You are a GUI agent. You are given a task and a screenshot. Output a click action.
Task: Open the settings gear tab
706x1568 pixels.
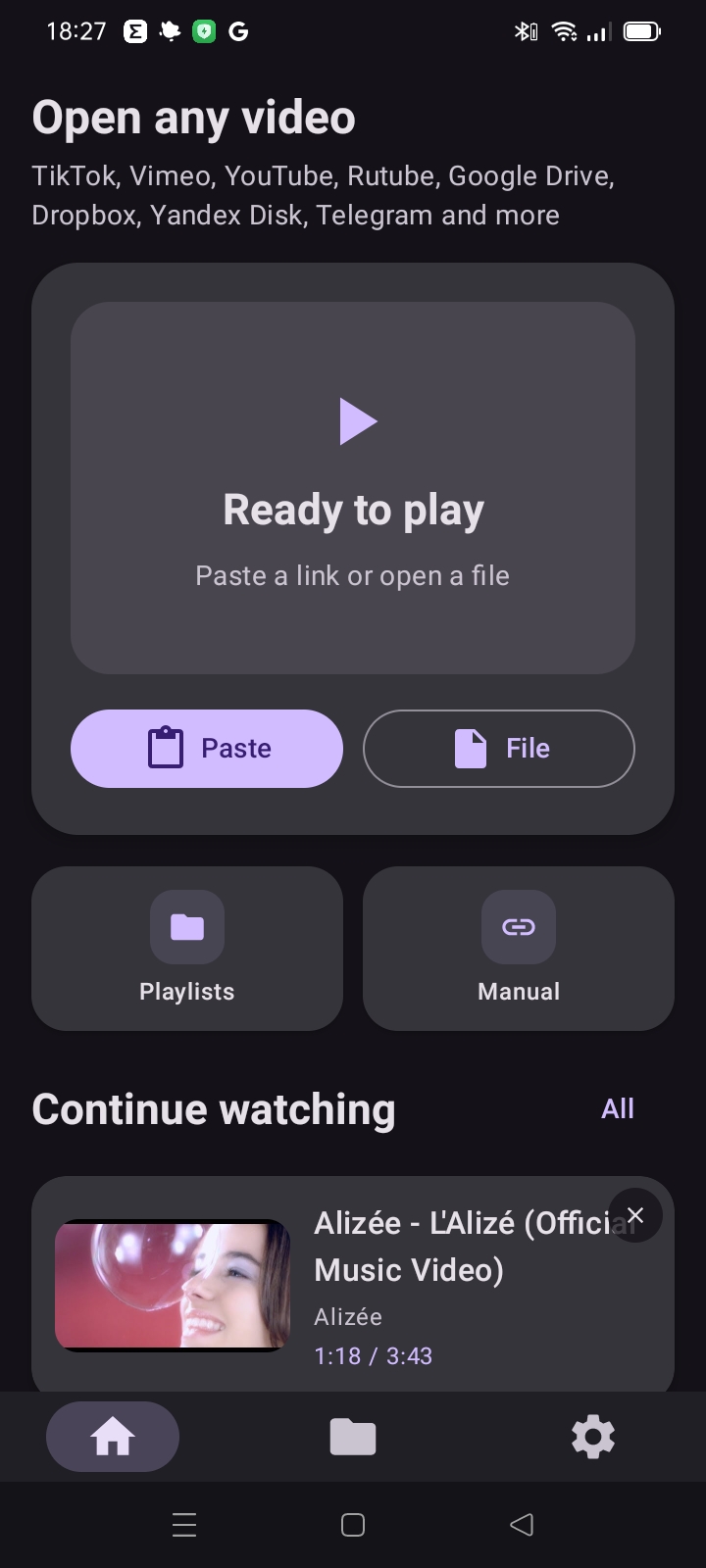[593, 1437]
